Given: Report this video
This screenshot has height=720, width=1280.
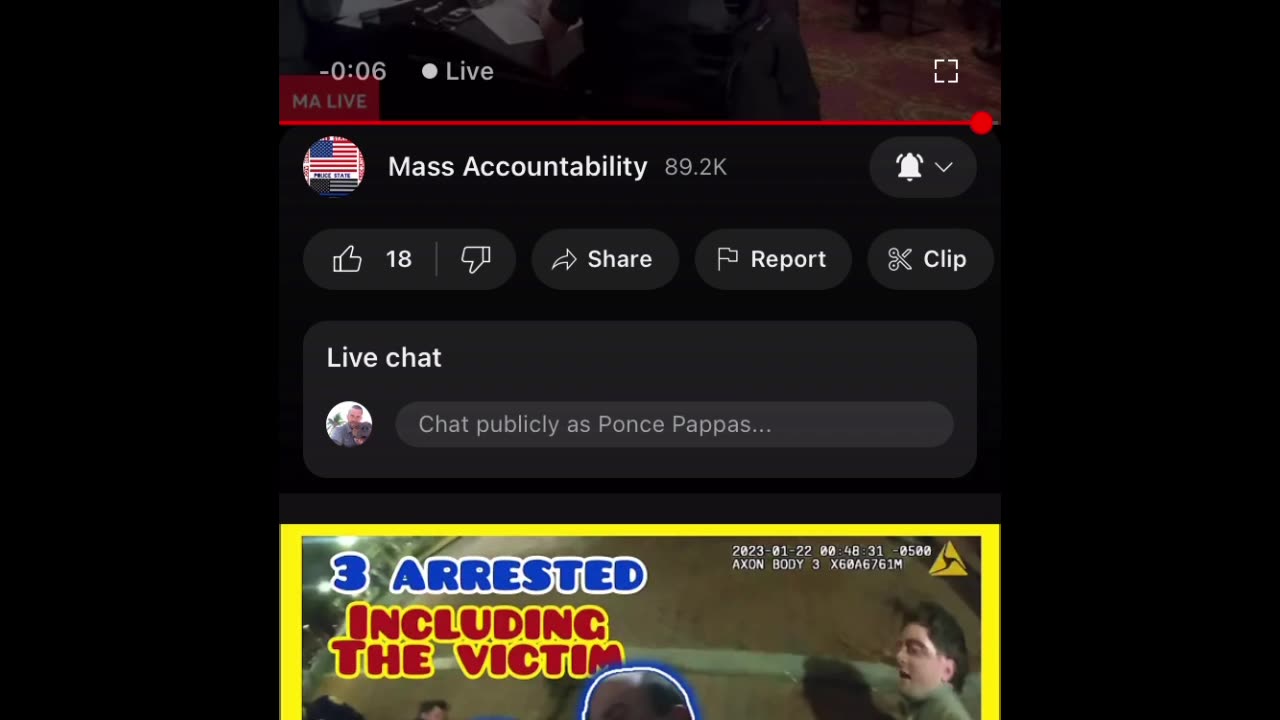Looking at the screenshot, I should click(x=772, y=259).
